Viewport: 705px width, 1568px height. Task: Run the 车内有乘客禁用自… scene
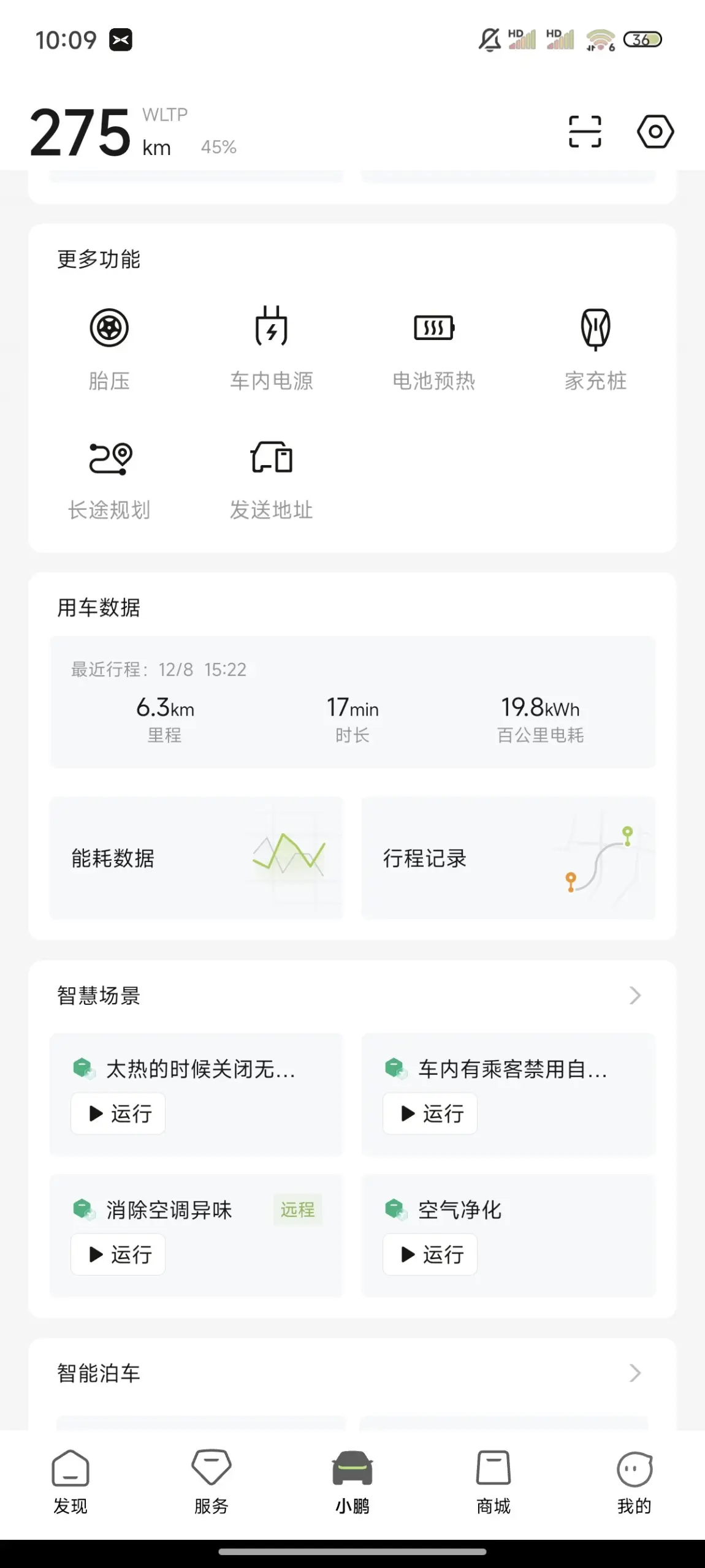coord(430,1113)
